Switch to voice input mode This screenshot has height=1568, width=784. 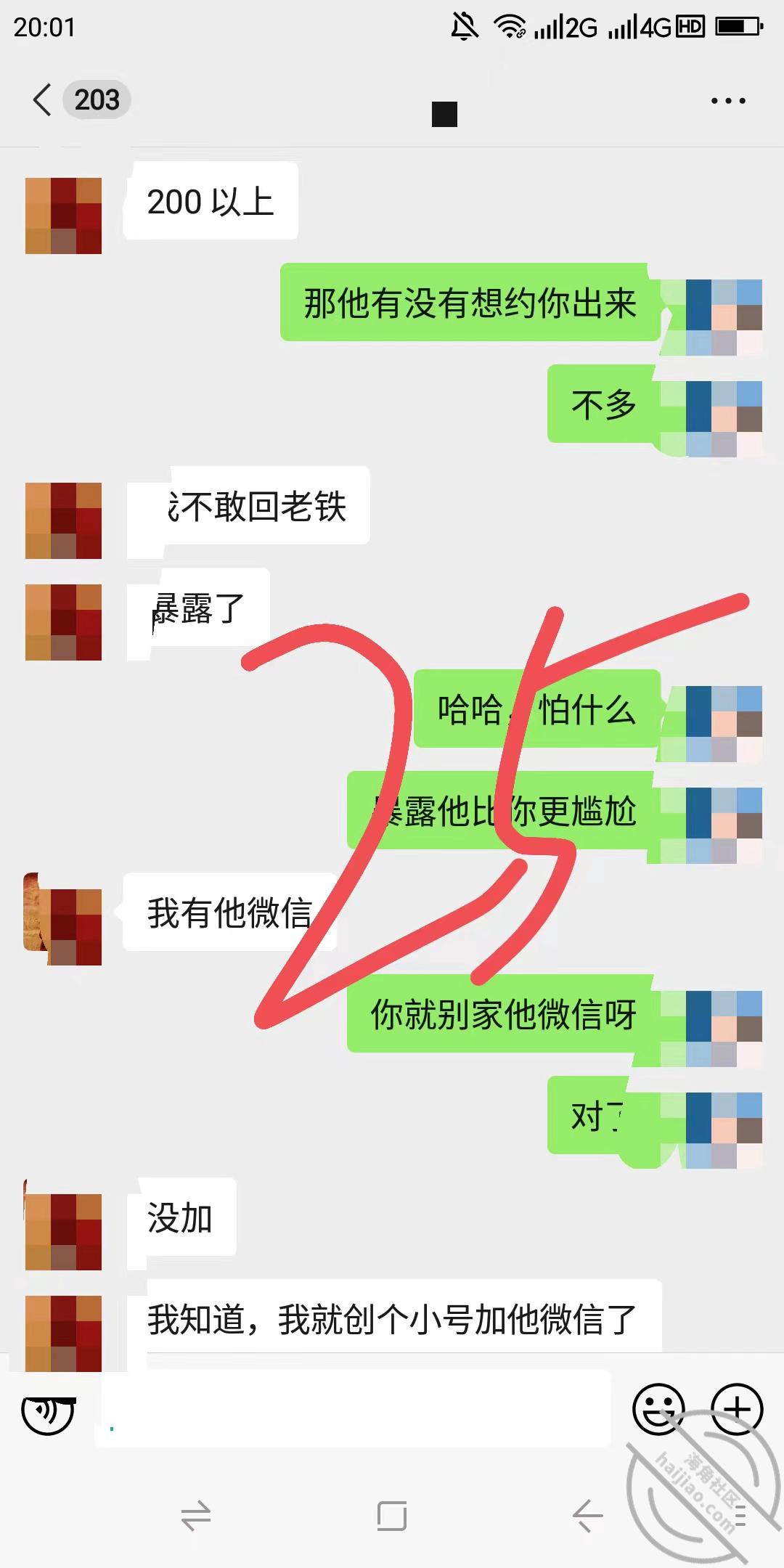48,1412
